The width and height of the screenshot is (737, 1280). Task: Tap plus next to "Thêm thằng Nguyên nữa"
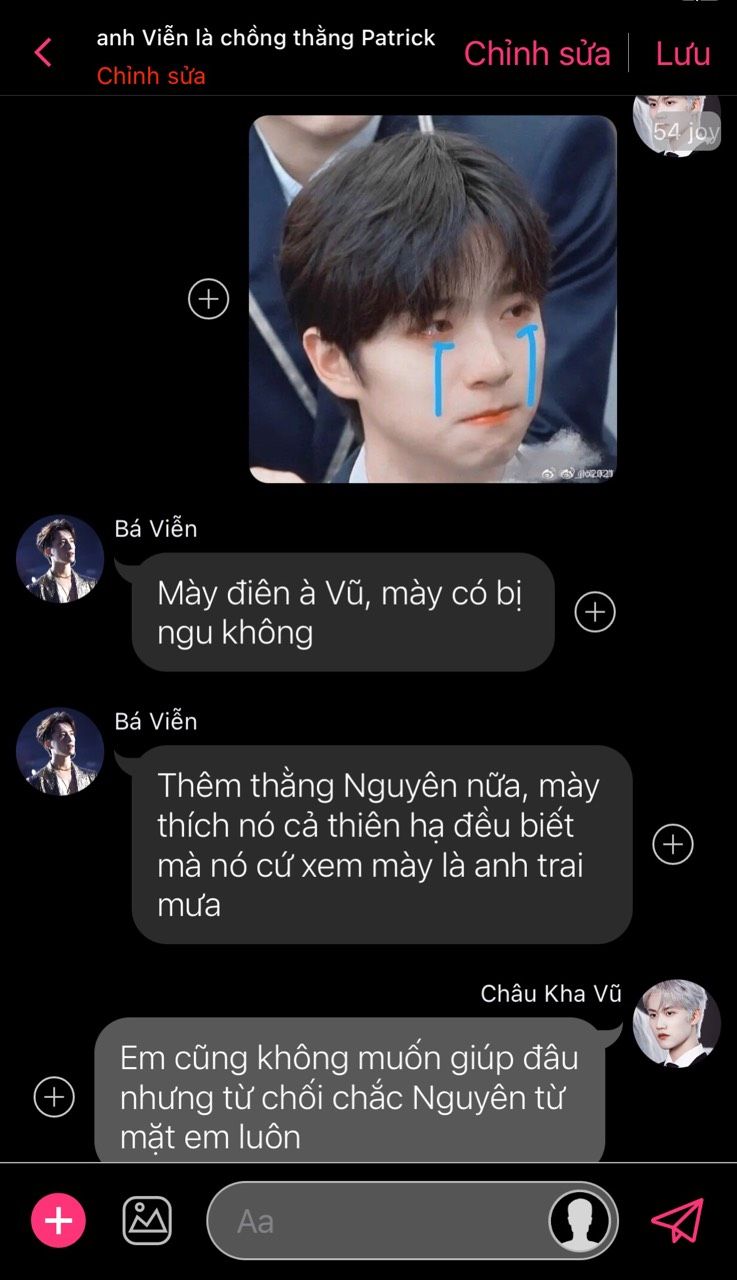click(x=673, y=844)
